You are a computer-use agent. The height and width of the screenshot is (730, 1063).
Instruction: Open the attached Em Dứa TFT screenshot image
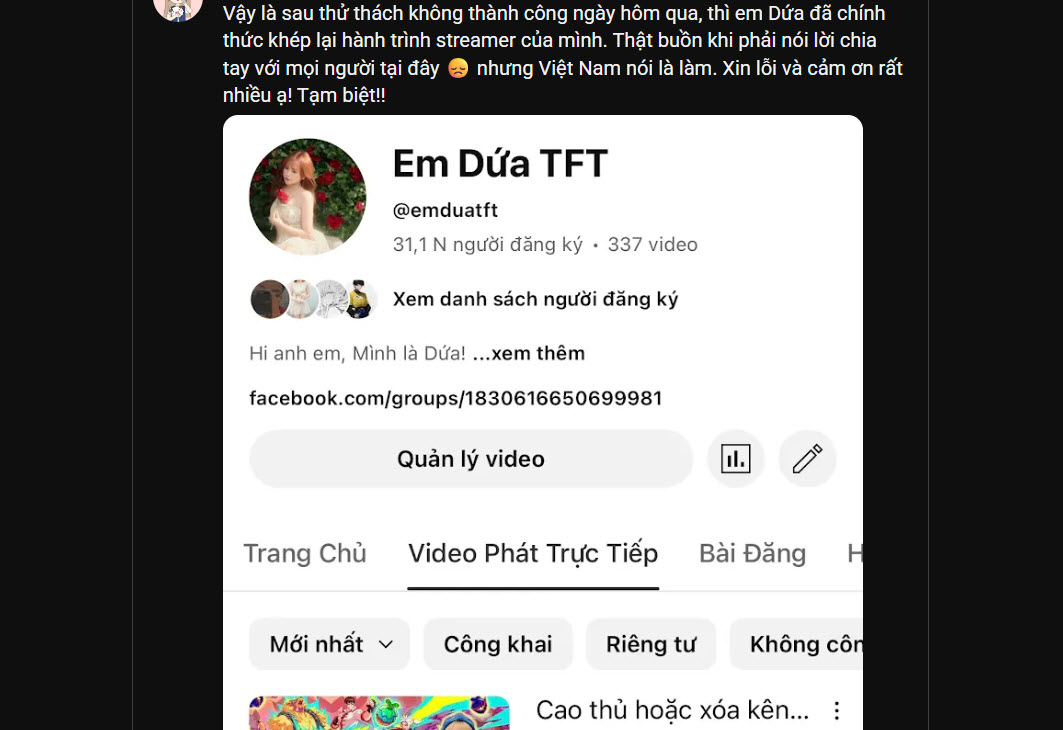tap(542, 420)
